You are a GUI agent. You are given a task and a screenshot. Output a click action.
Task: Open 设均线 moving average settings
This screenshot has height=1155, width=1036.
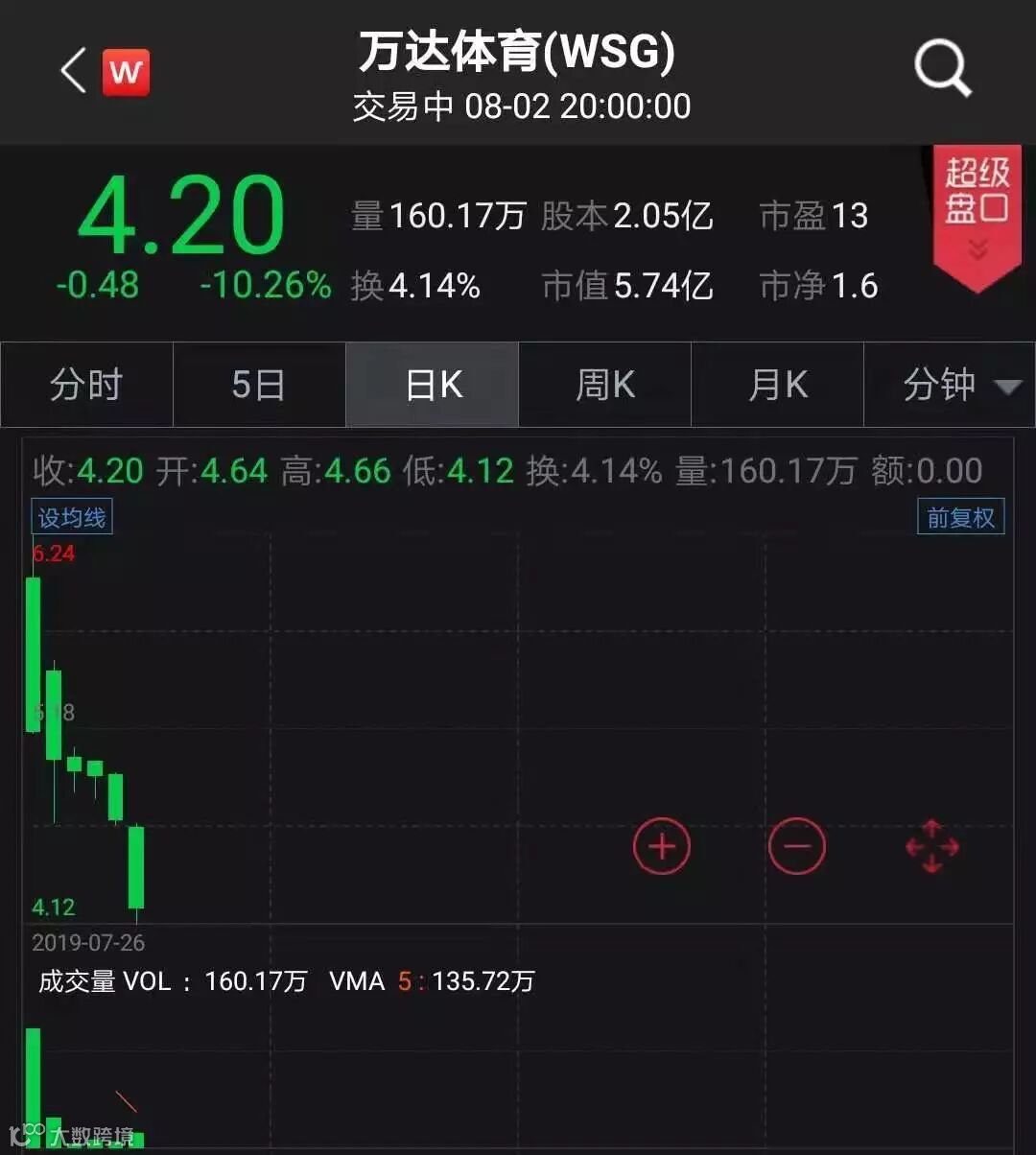[72, 518]
